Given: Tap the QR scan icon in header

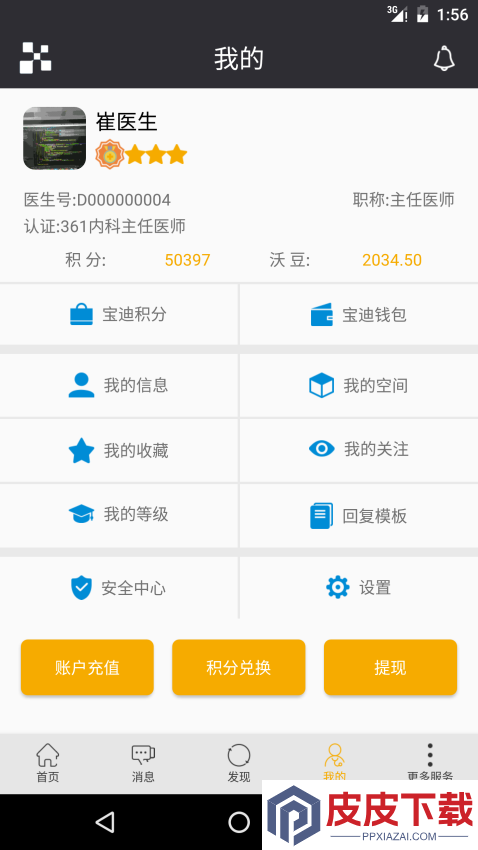Looking at the screenshot, I should 35,58.
